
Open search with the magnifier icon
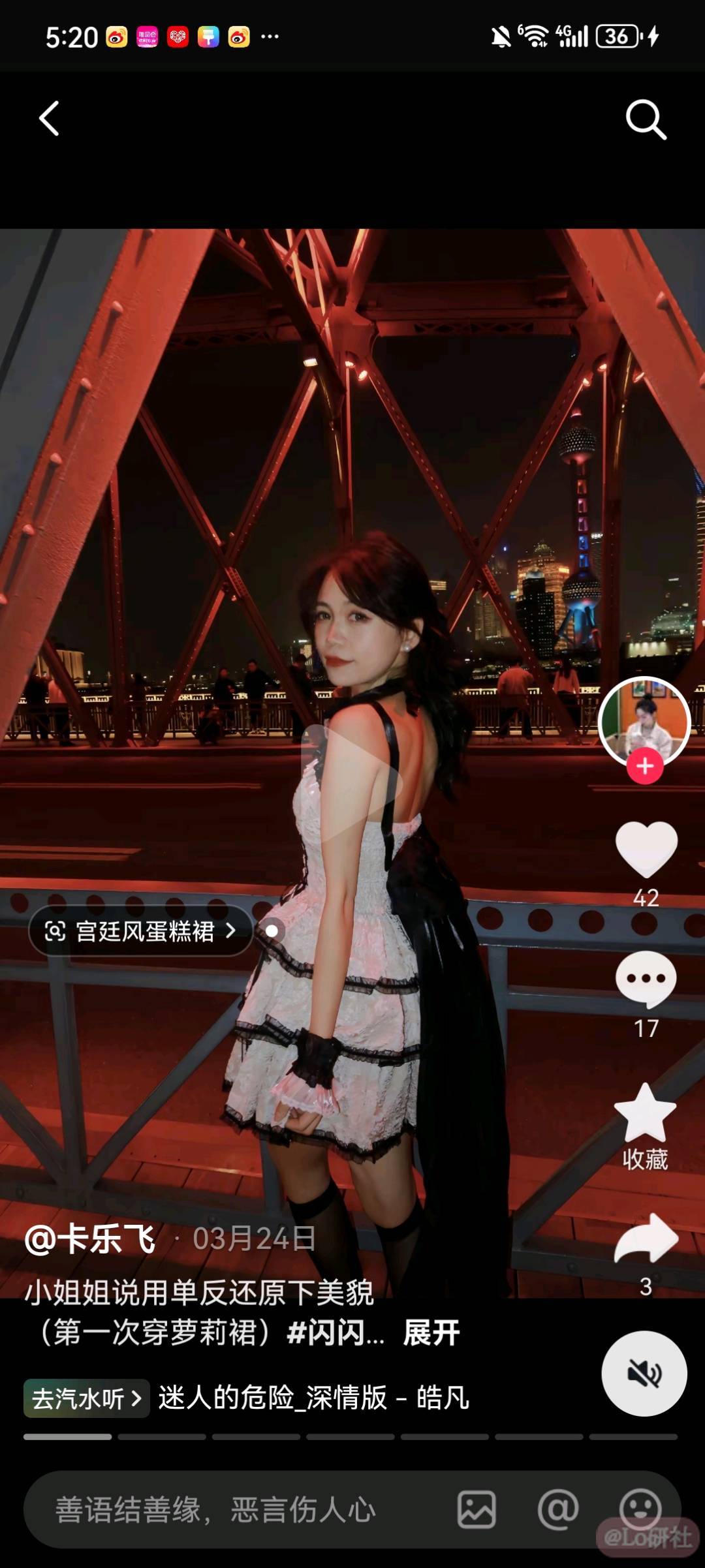(x=646, y=119)
